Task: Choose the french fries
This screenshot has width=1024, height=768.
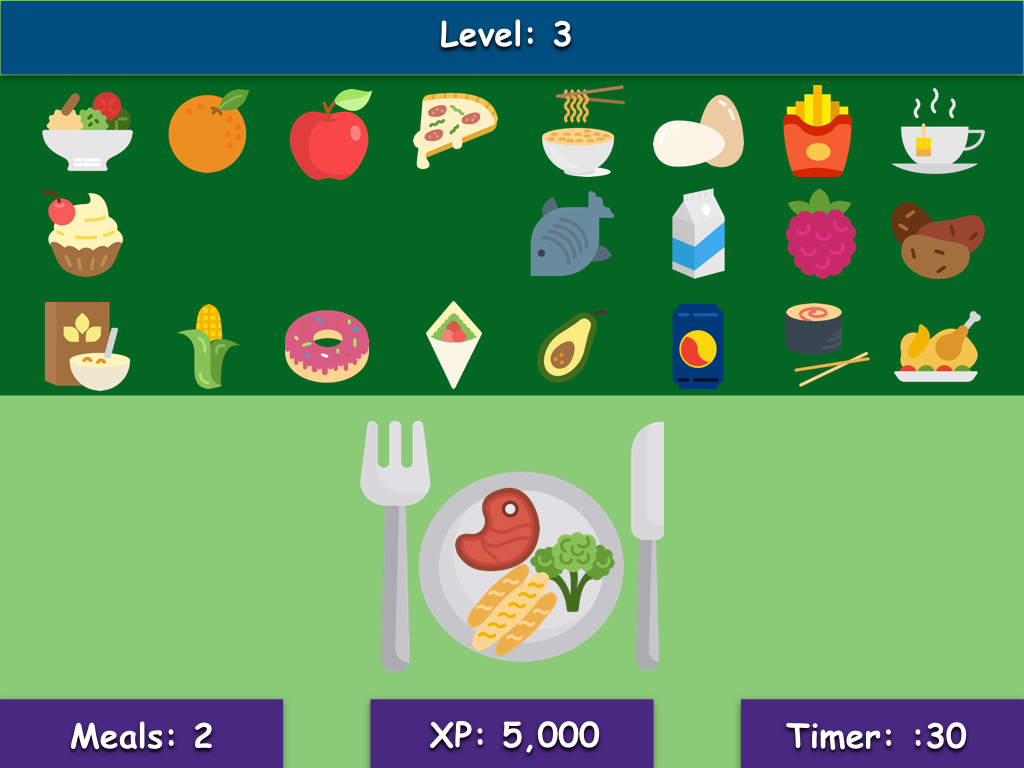Action: point(817,133)
